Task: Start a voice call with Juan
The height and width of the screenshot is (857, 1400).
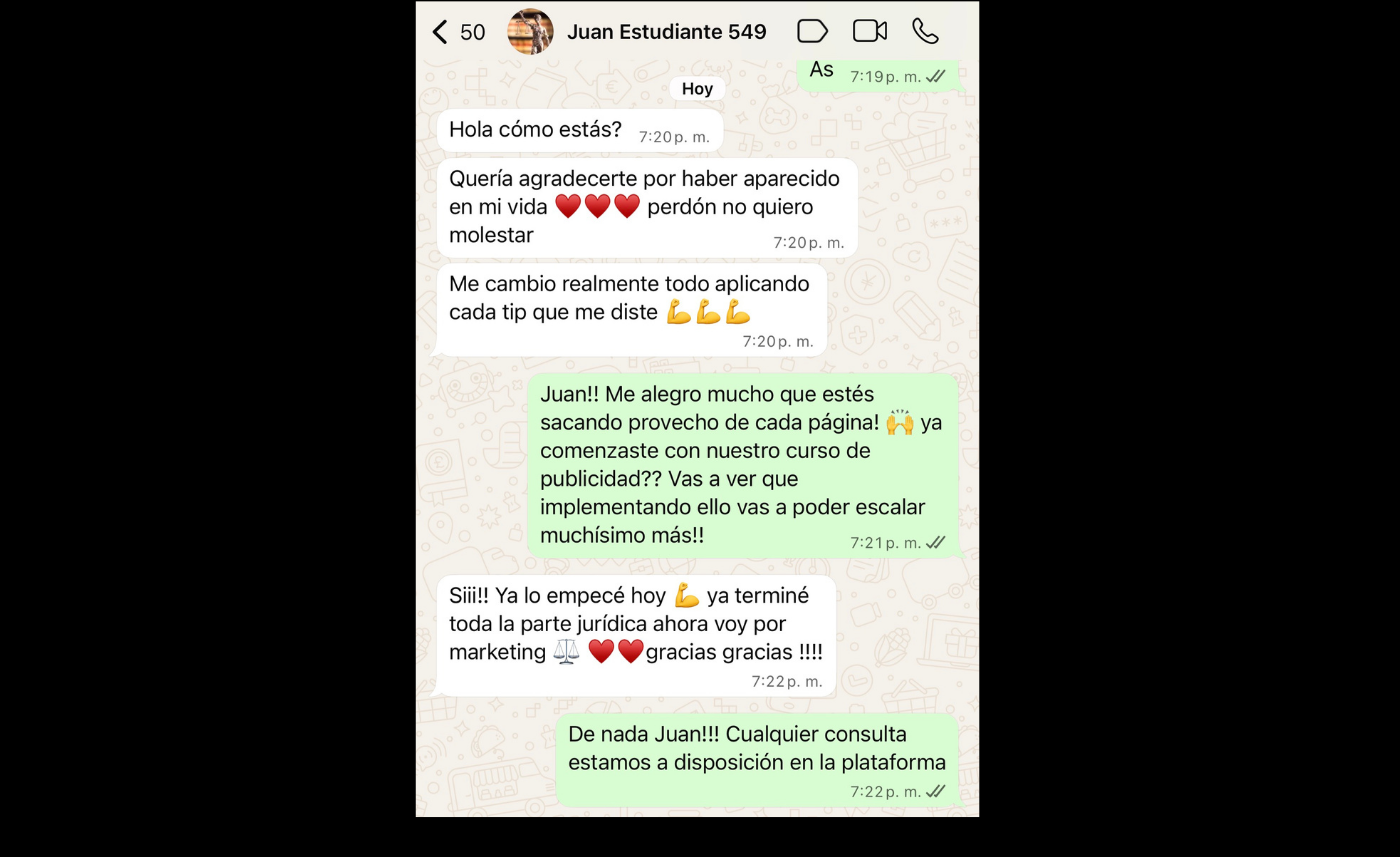Action: tap(925, 32)
